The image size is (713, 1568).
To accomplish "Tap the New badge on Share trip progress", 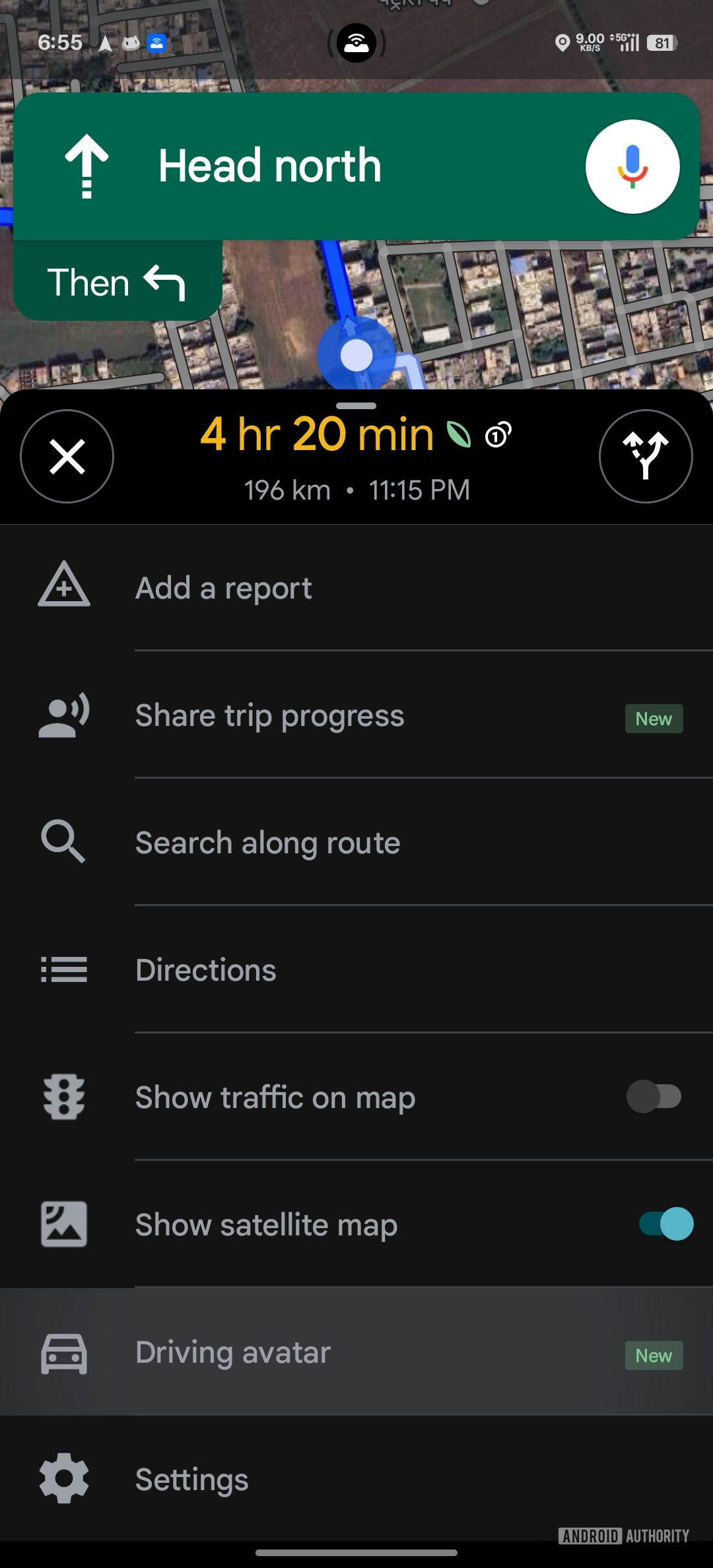I will [x=652, y=719].
